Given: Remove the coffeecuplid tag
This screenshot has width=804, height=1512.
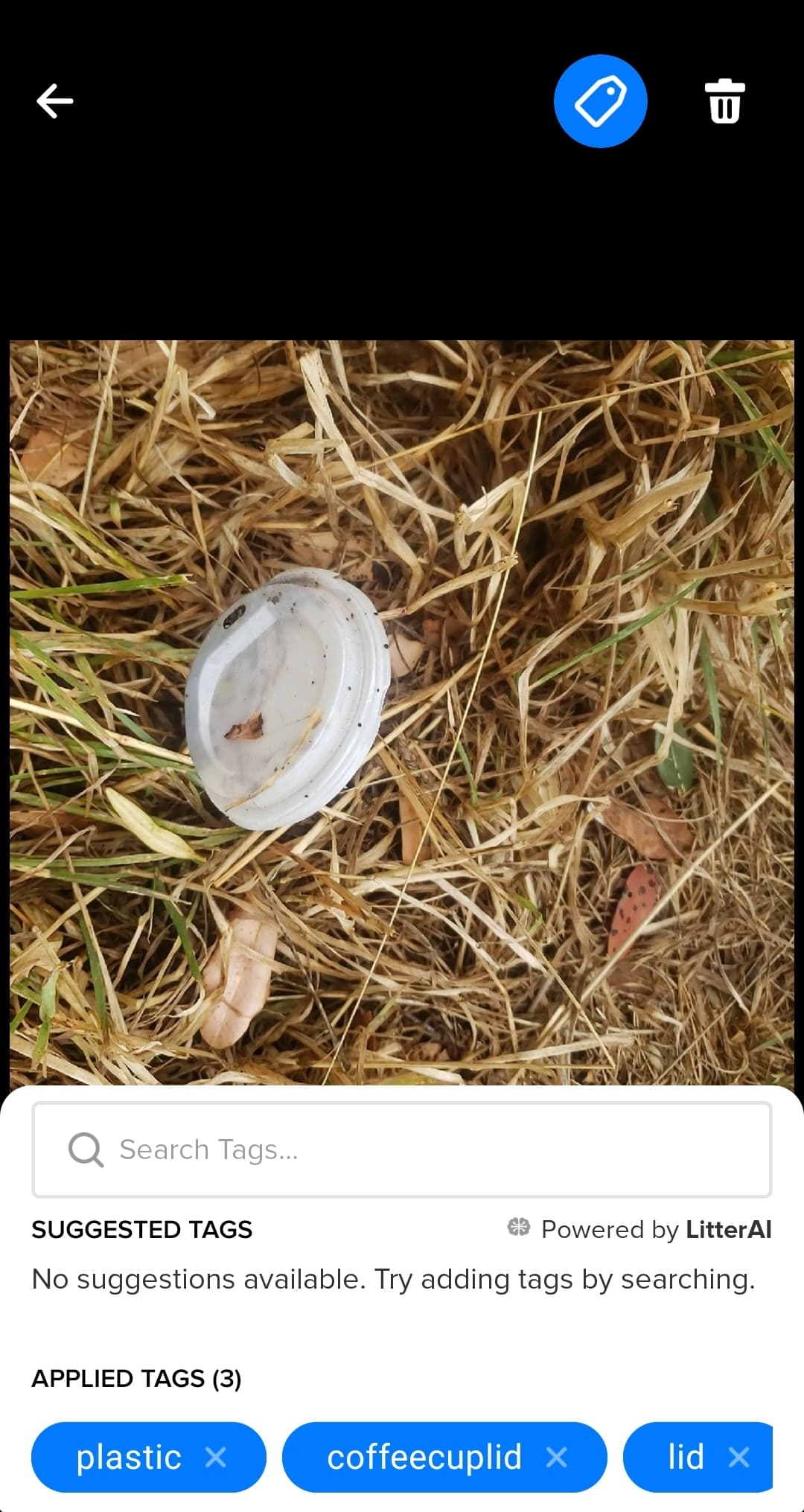Looking at the screenshot, I should pos(557,1457).
